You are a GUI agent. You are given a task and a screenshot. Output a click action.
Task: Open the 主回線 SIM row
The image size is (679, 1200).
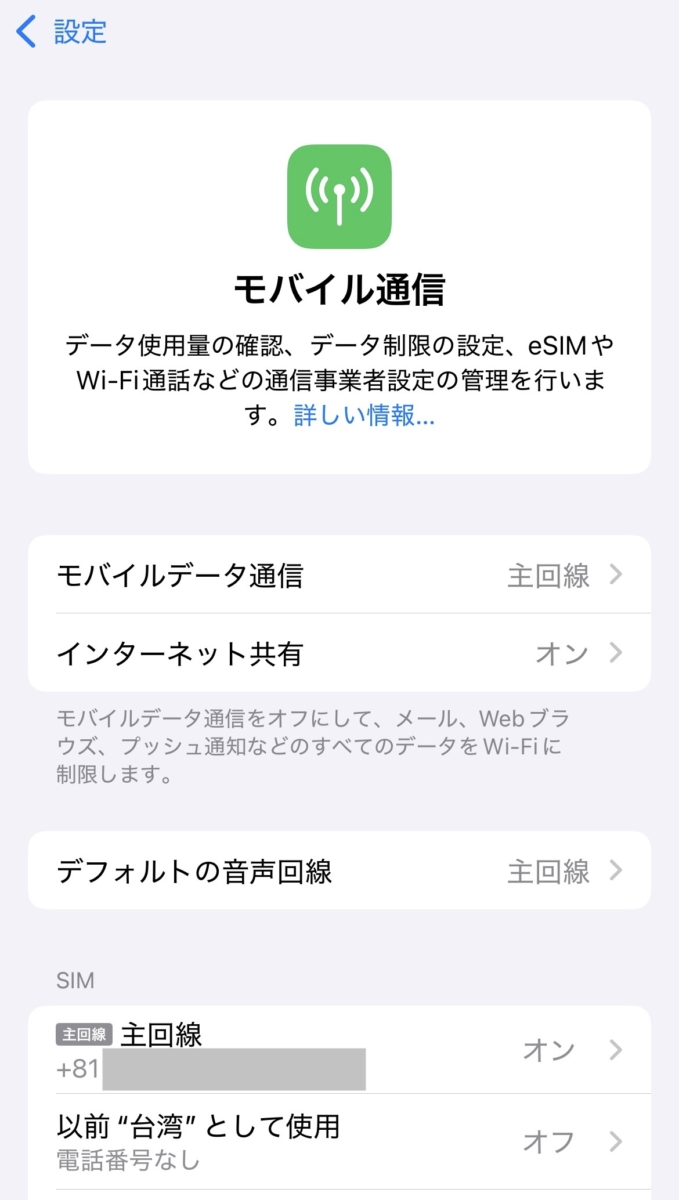pyautogui.click(x=339, y=1050)
